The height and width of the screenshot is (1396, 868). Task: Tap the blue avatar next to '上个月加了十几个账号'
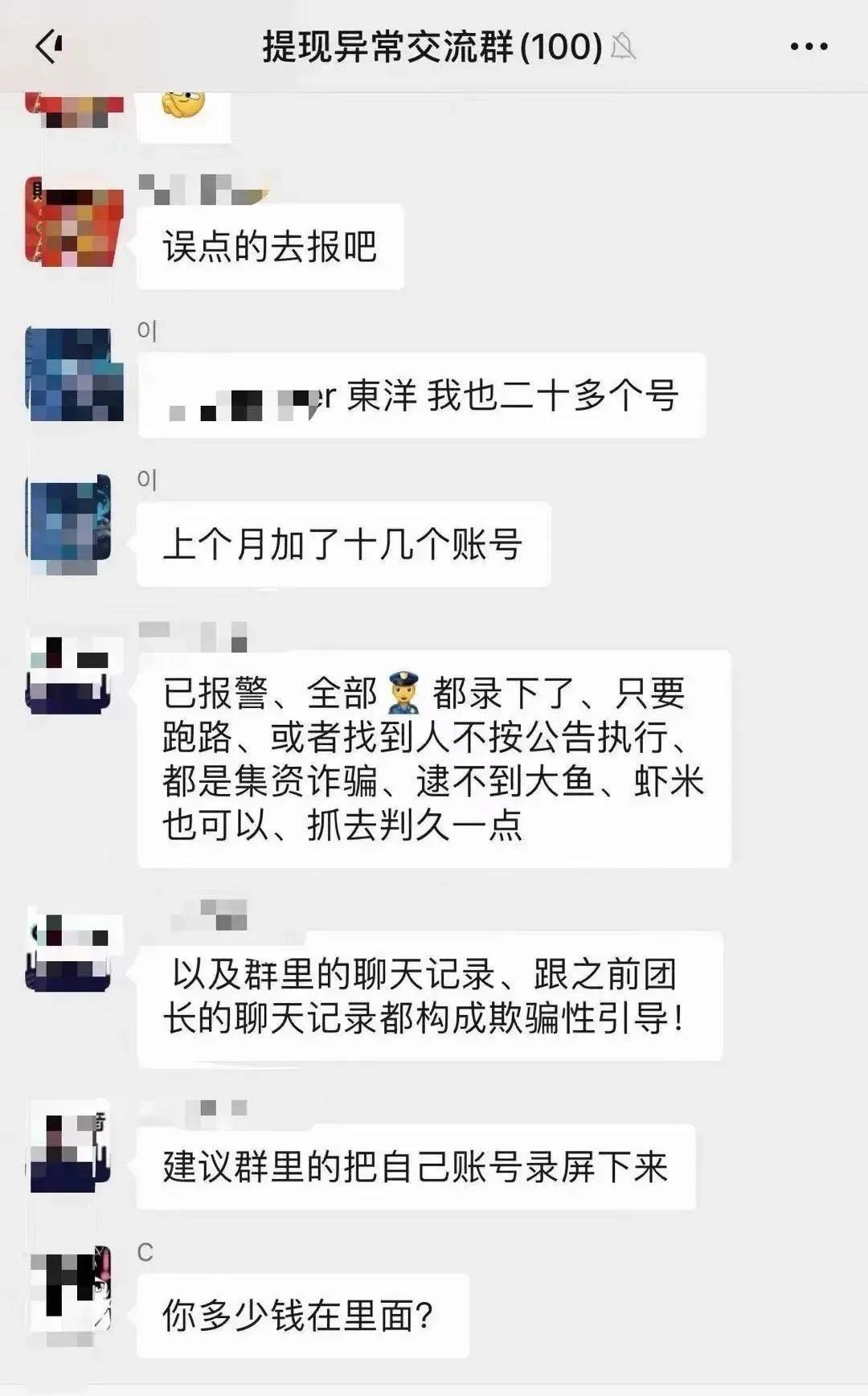pos(72,522)
